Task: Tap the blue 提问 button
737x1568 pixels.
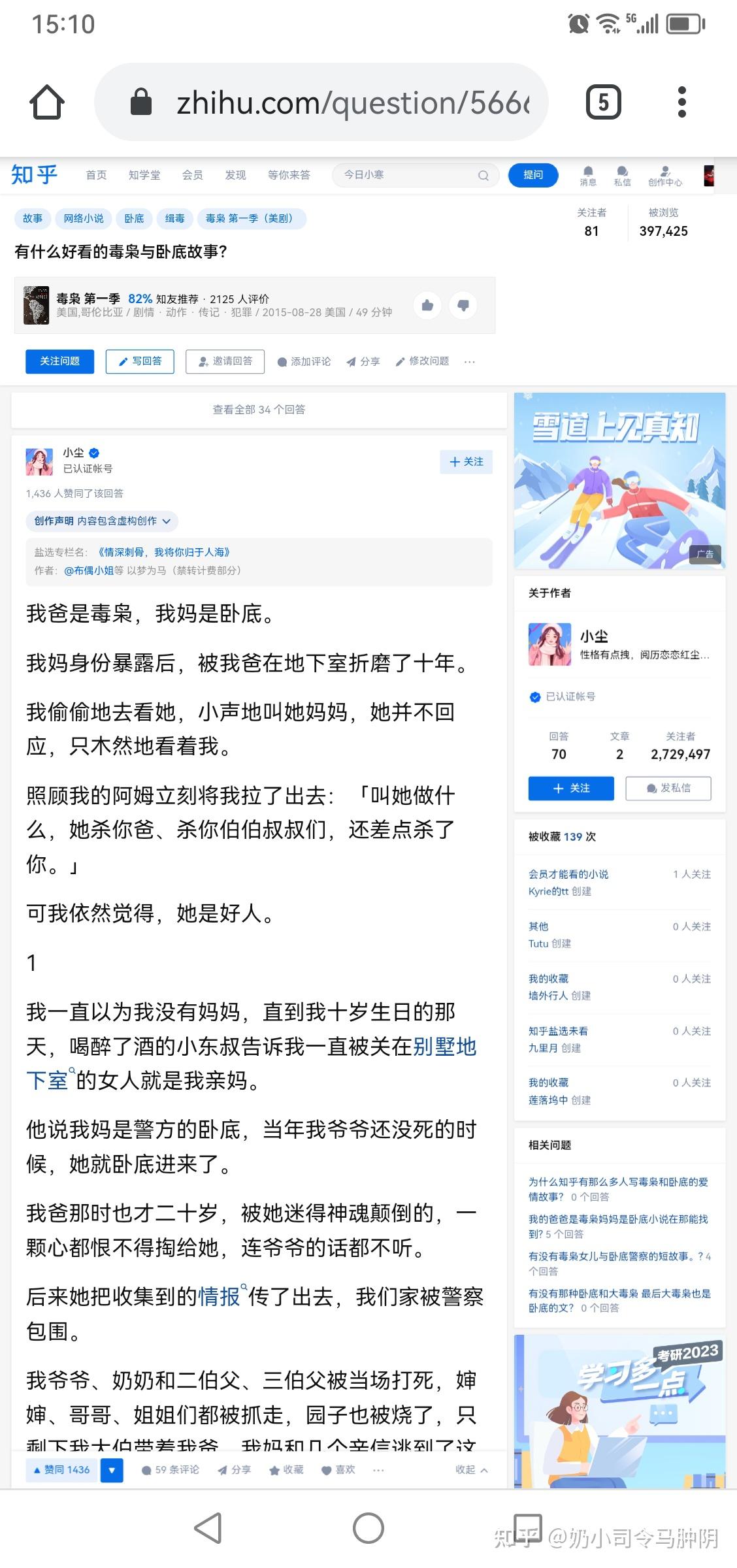Action: point(533,175)
